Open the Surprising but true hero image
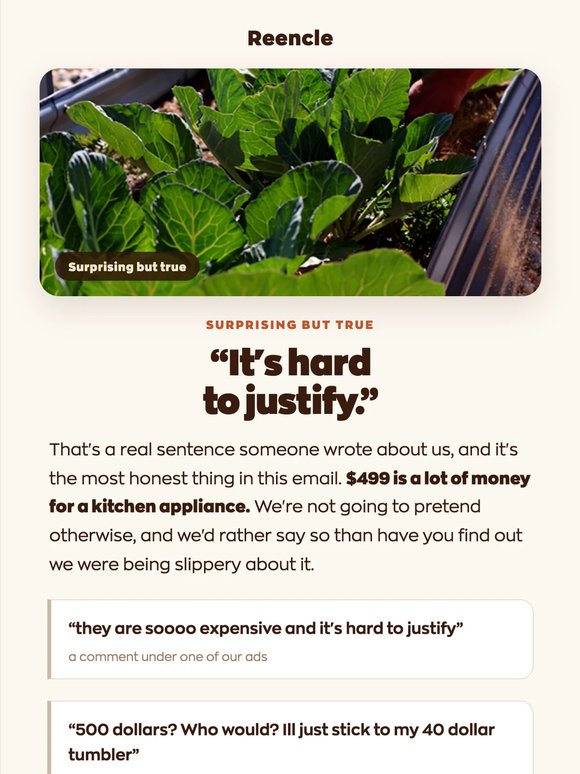The image size is (580, 774). (290, 182)
